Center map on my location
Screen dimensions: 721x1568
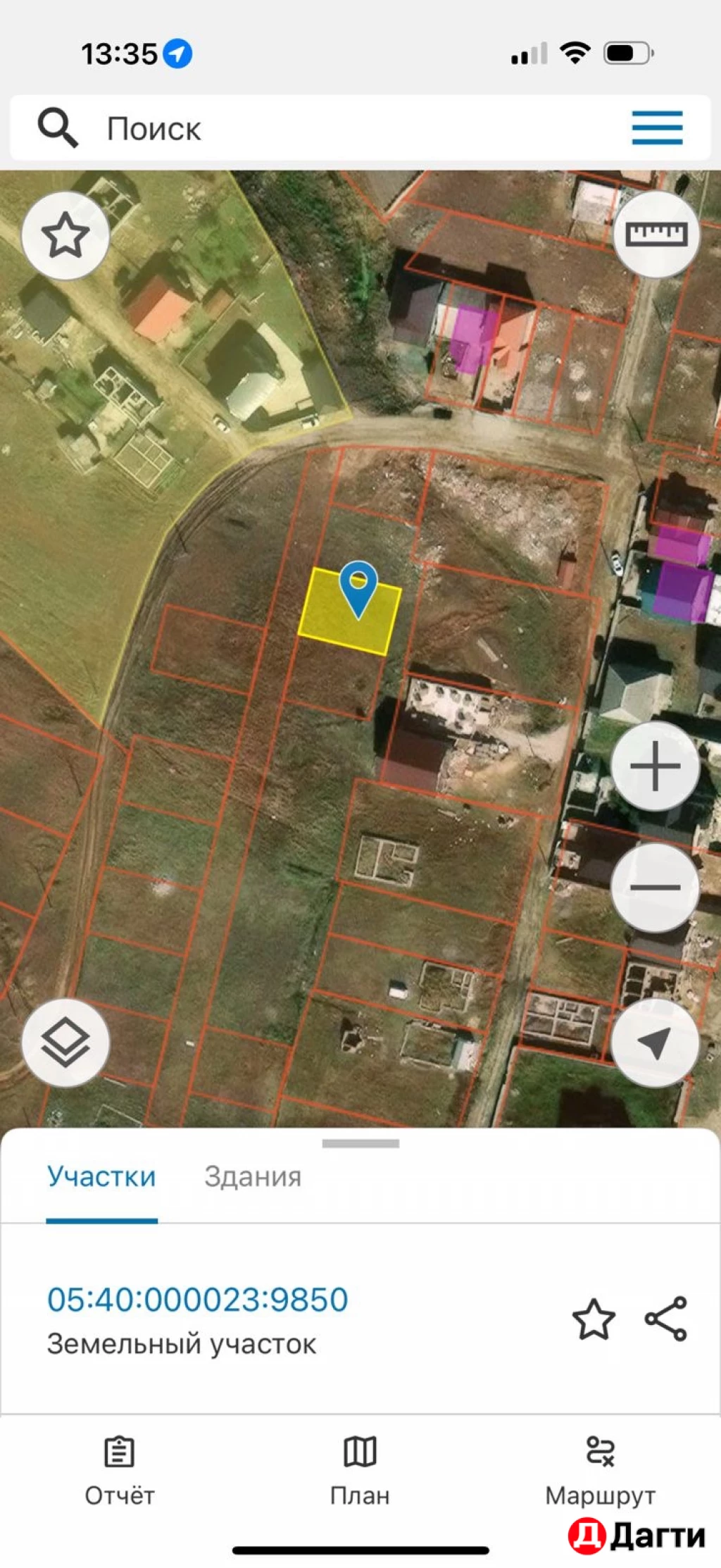pos(655,1042)
